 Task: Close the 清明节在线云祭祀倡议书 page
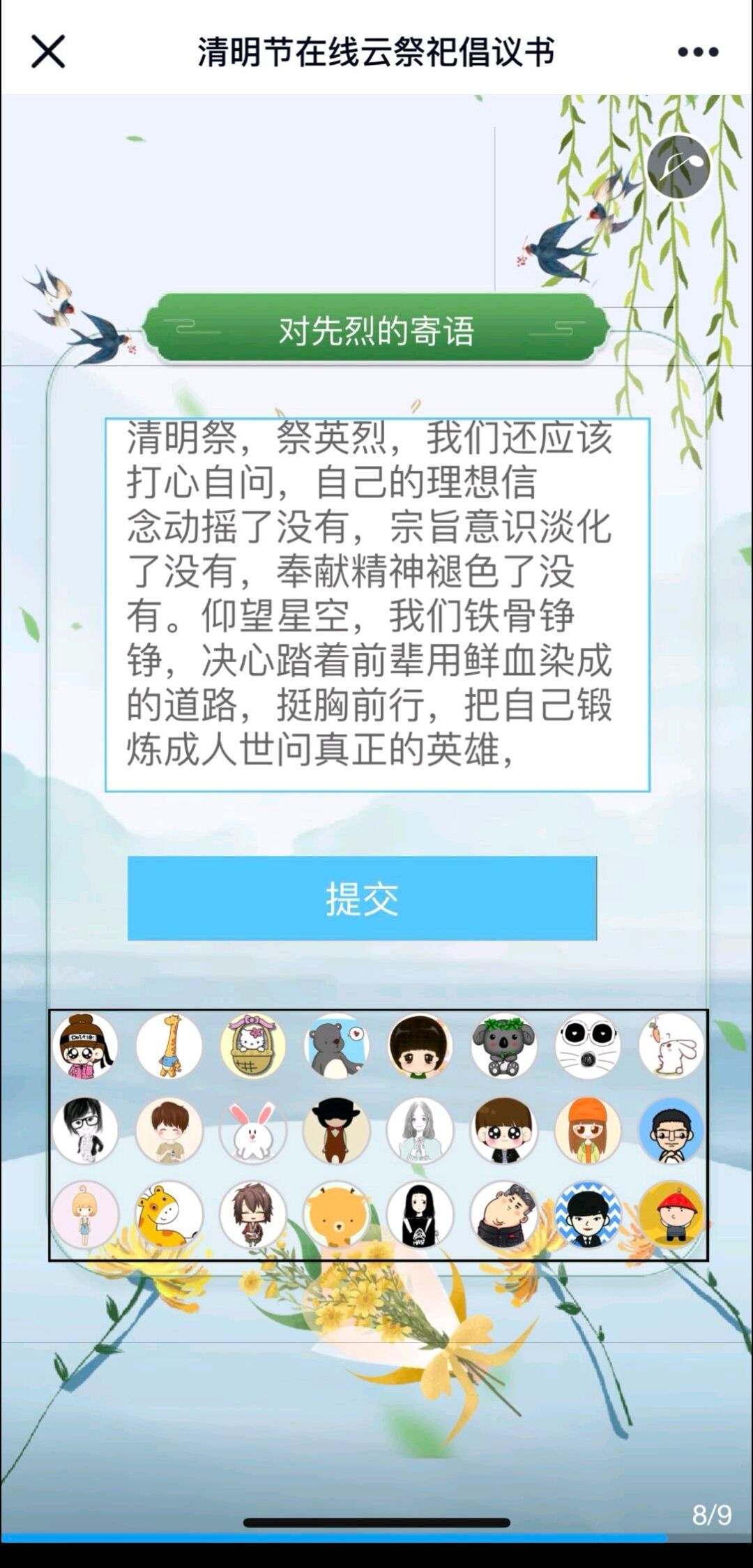(48, 52)
